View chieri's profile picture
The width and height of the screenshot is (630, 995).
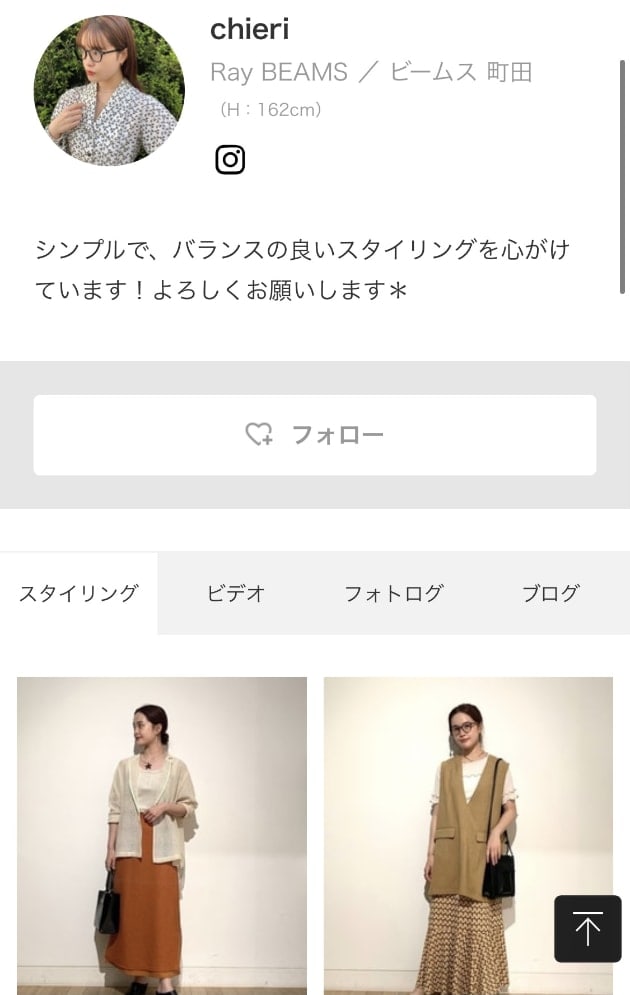pos(109,90)
